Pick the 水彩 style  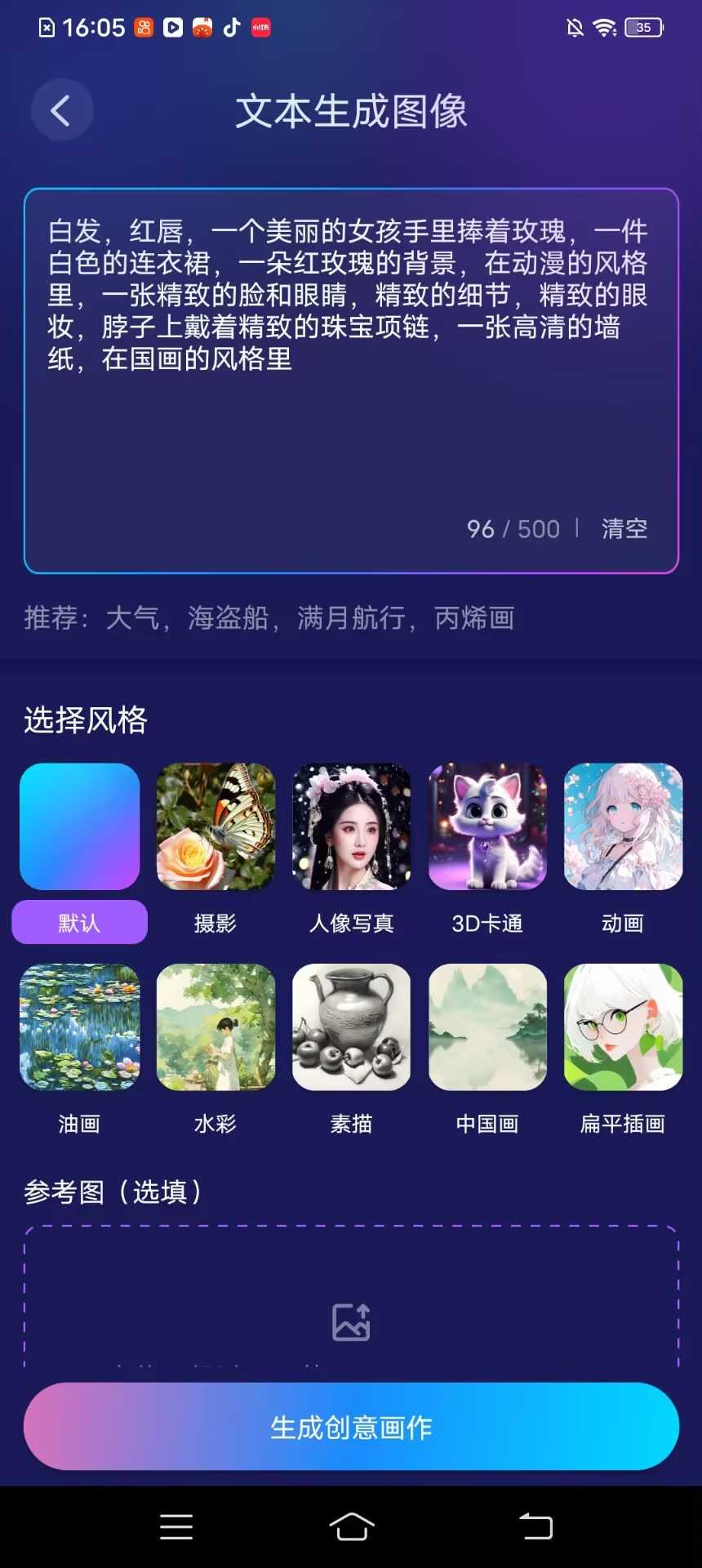pos(215,1027)
